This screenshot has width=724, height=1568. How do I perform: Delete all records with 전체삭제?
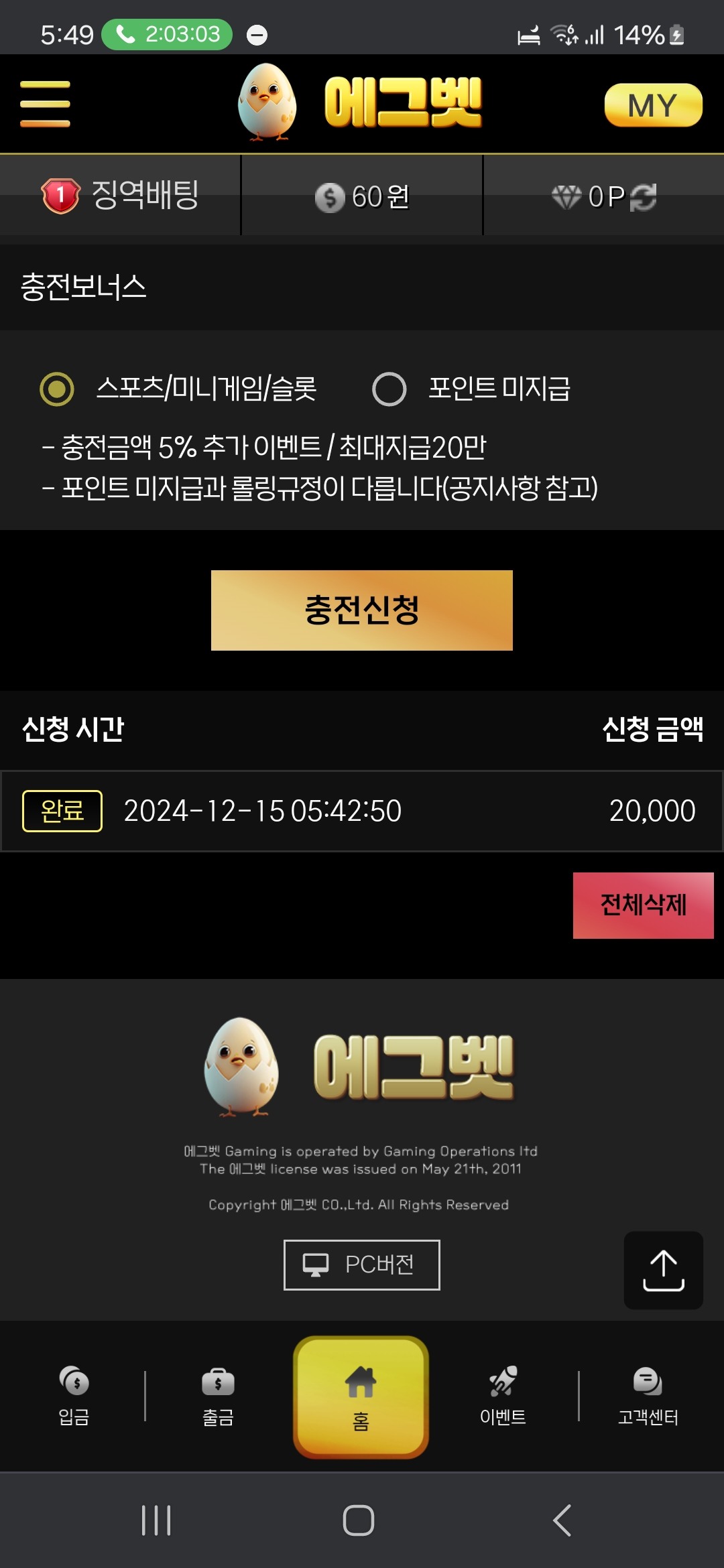tap(643, 905)
